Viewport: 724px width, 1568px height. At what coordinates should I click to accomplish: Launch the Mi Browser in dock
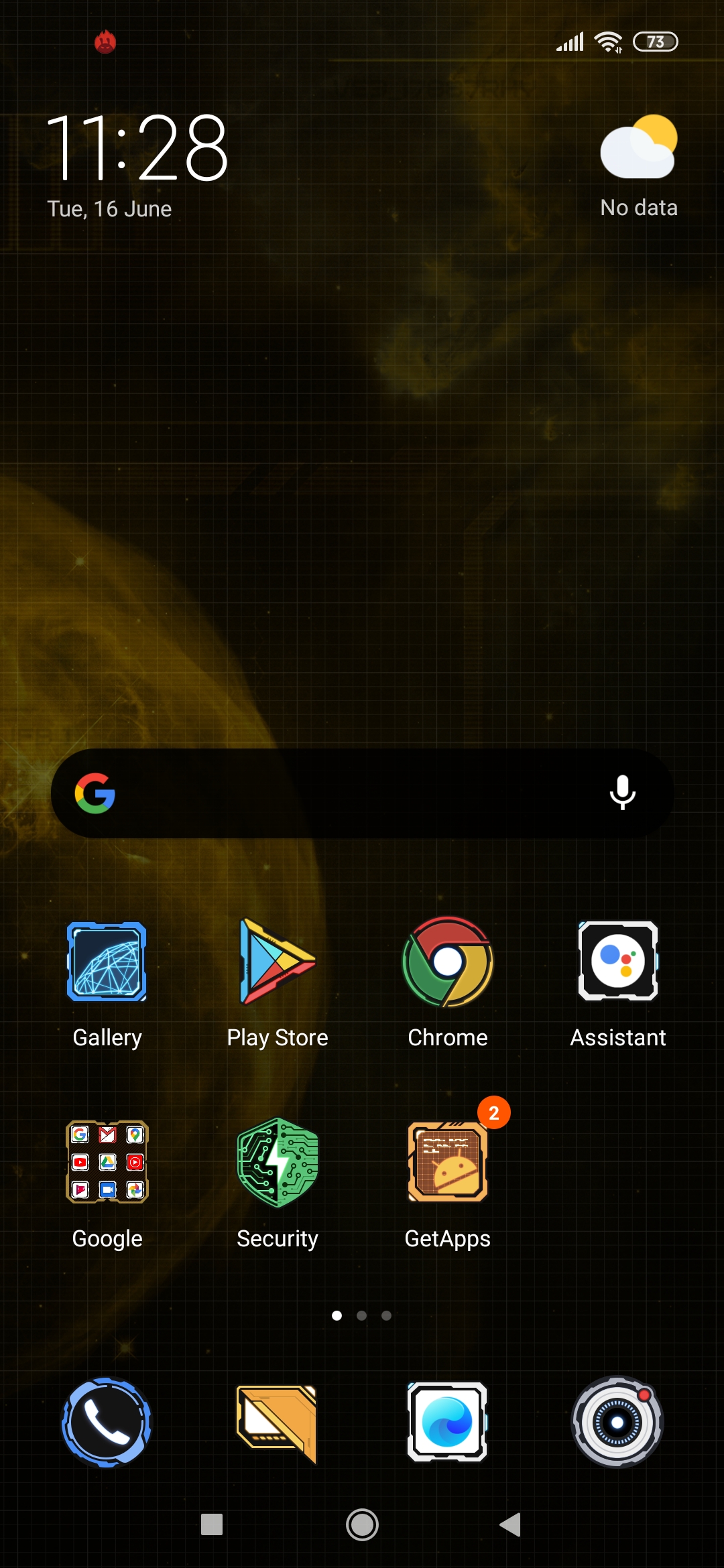[x=447, y=1422]
